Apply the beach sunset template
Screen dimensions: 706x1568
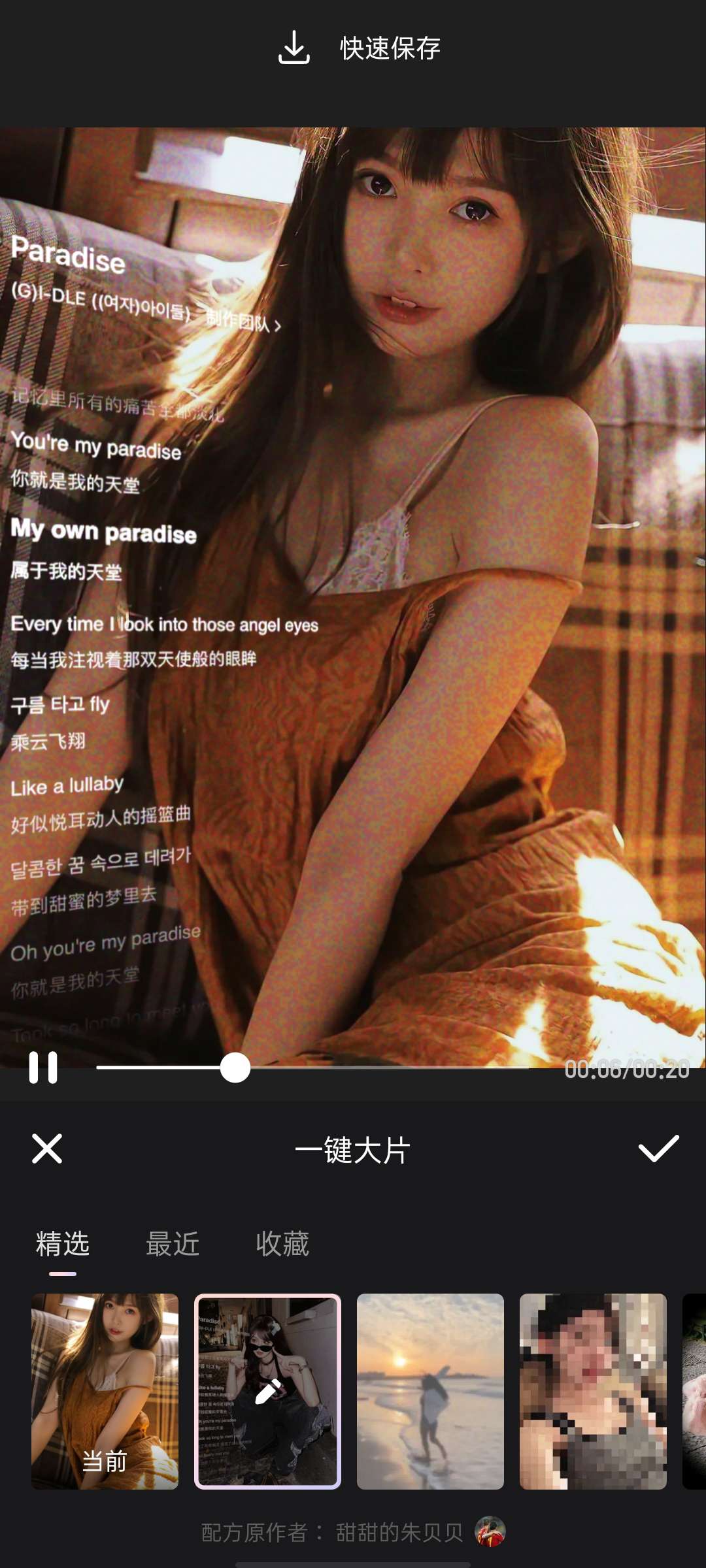click(430, 1392)
